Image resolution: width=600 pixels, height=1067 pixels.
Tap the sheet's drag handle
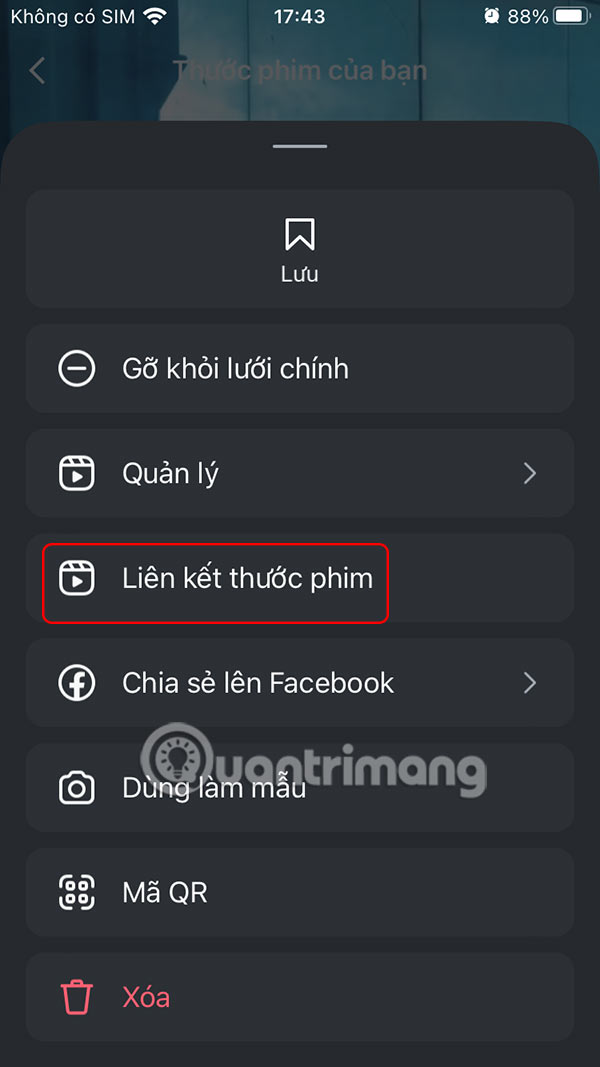pos(299,147)
